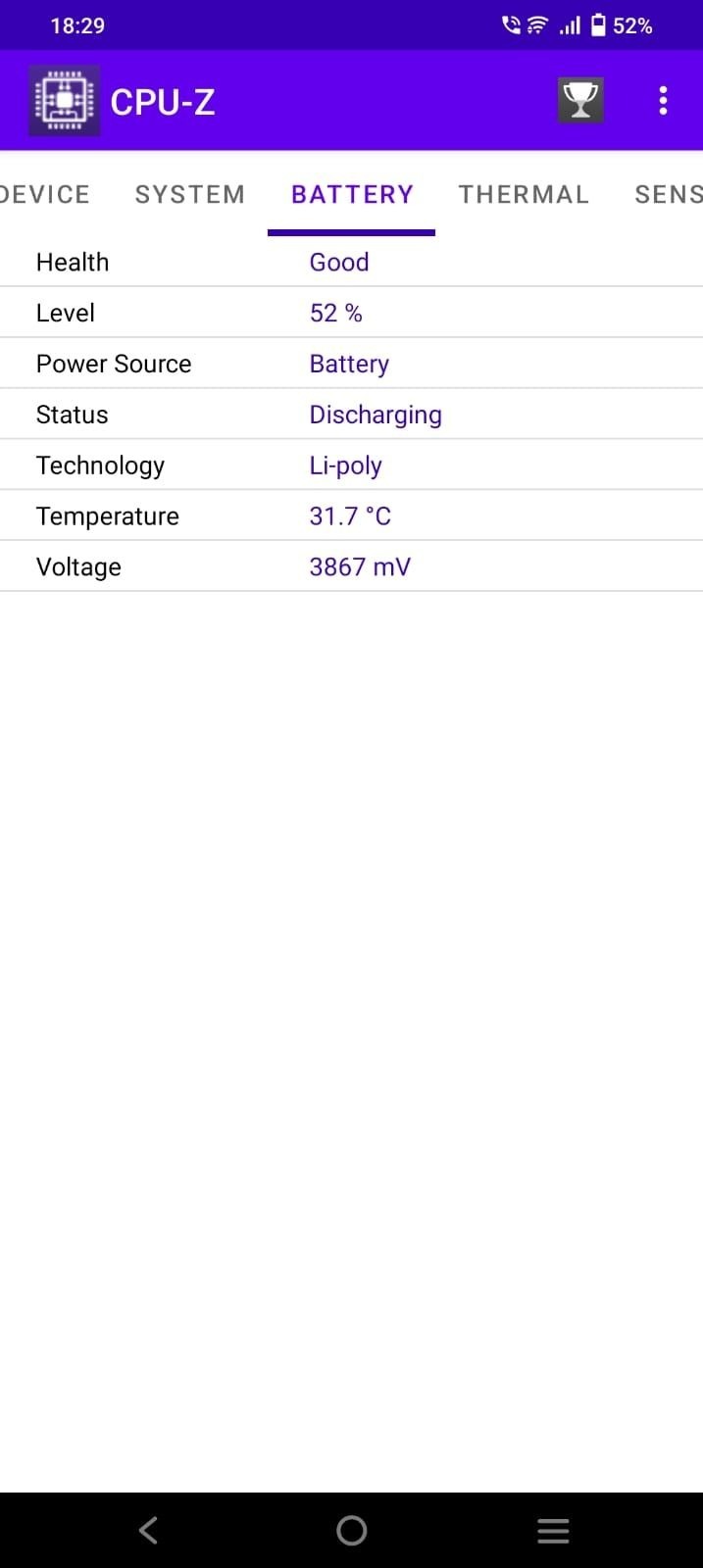The image size is (703, 1568).
Task: Switch to the System tab
Action: click(x=189, y=194)
